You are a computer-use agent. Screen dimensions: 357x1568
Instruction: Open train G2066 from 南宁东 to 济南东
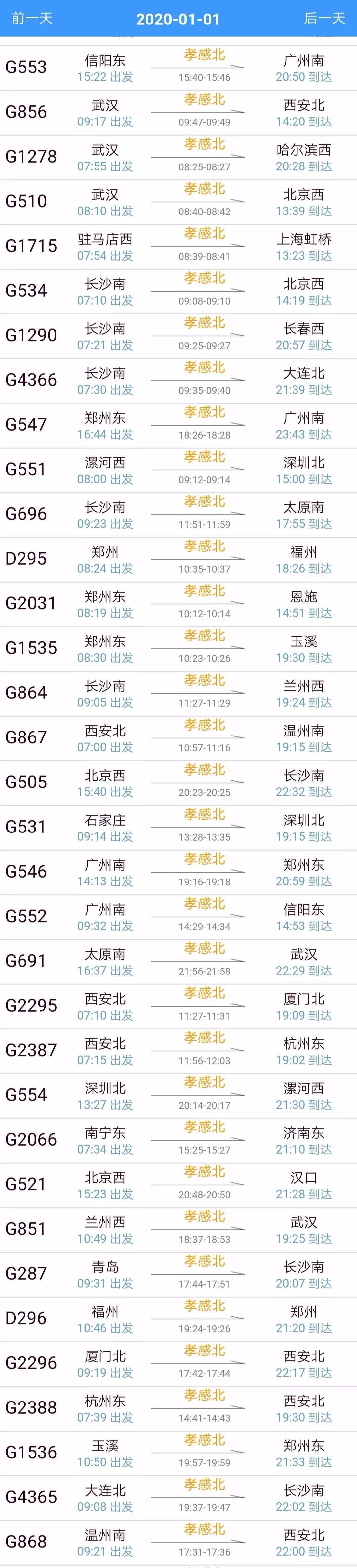(x=178, y=1140)
